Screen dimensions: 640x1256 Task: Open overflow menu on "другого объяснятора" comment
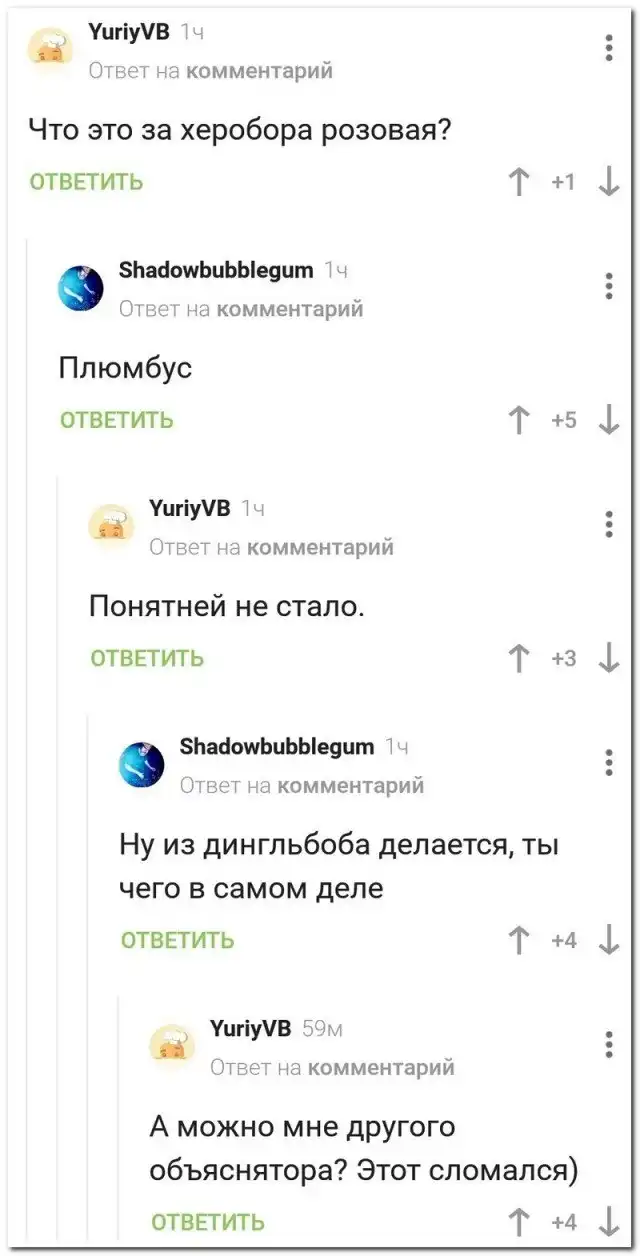[609, 1044]
